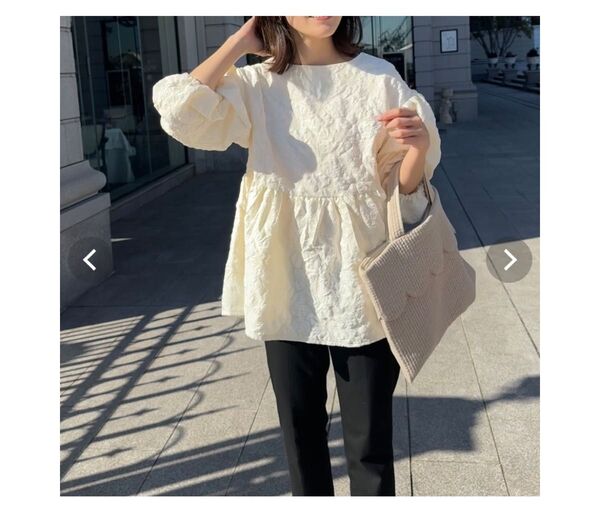Go to the next product image
This screenshot has width=600, height=512.
click(x=509, y=260)
